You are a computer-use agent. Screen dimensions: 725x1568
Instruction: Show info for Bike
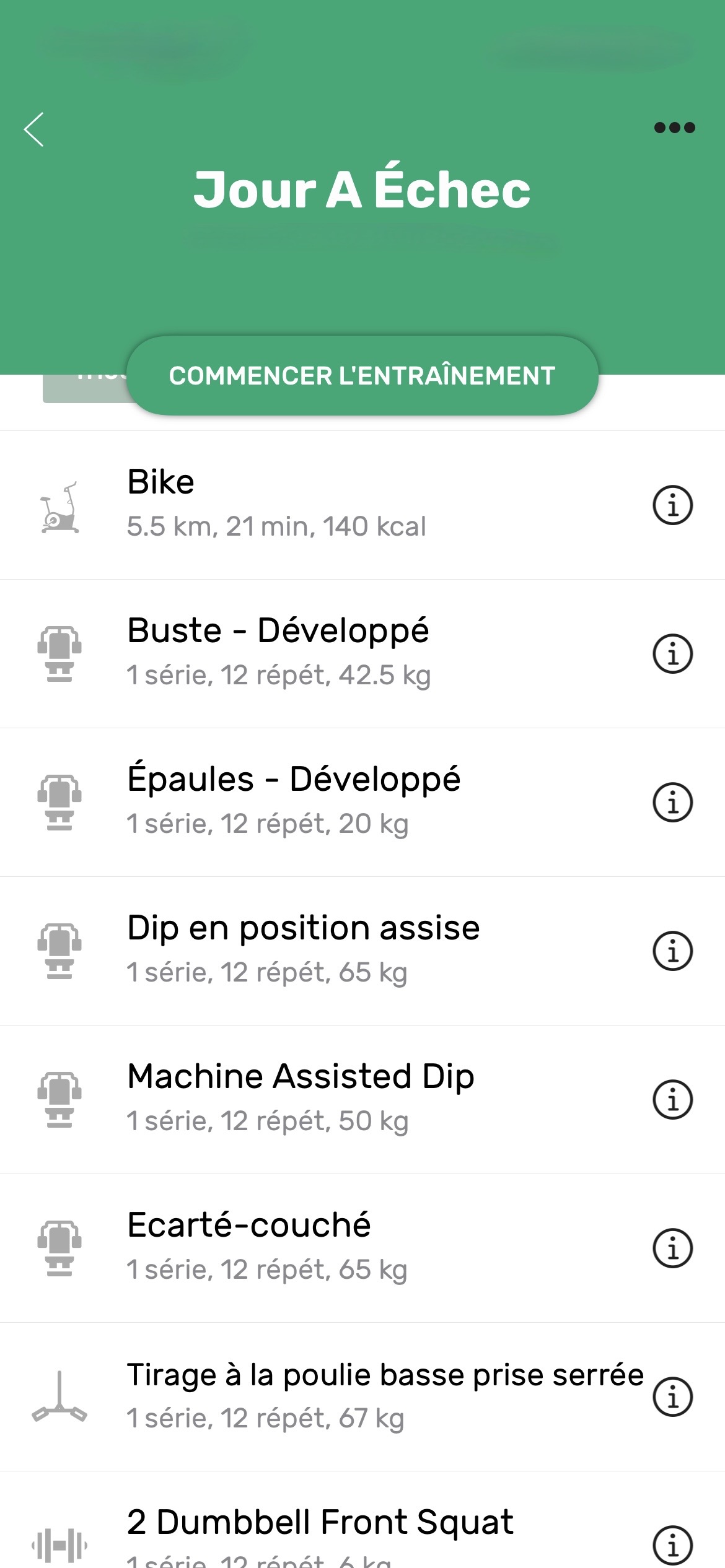pyautogui.click(x=672, y=505)
